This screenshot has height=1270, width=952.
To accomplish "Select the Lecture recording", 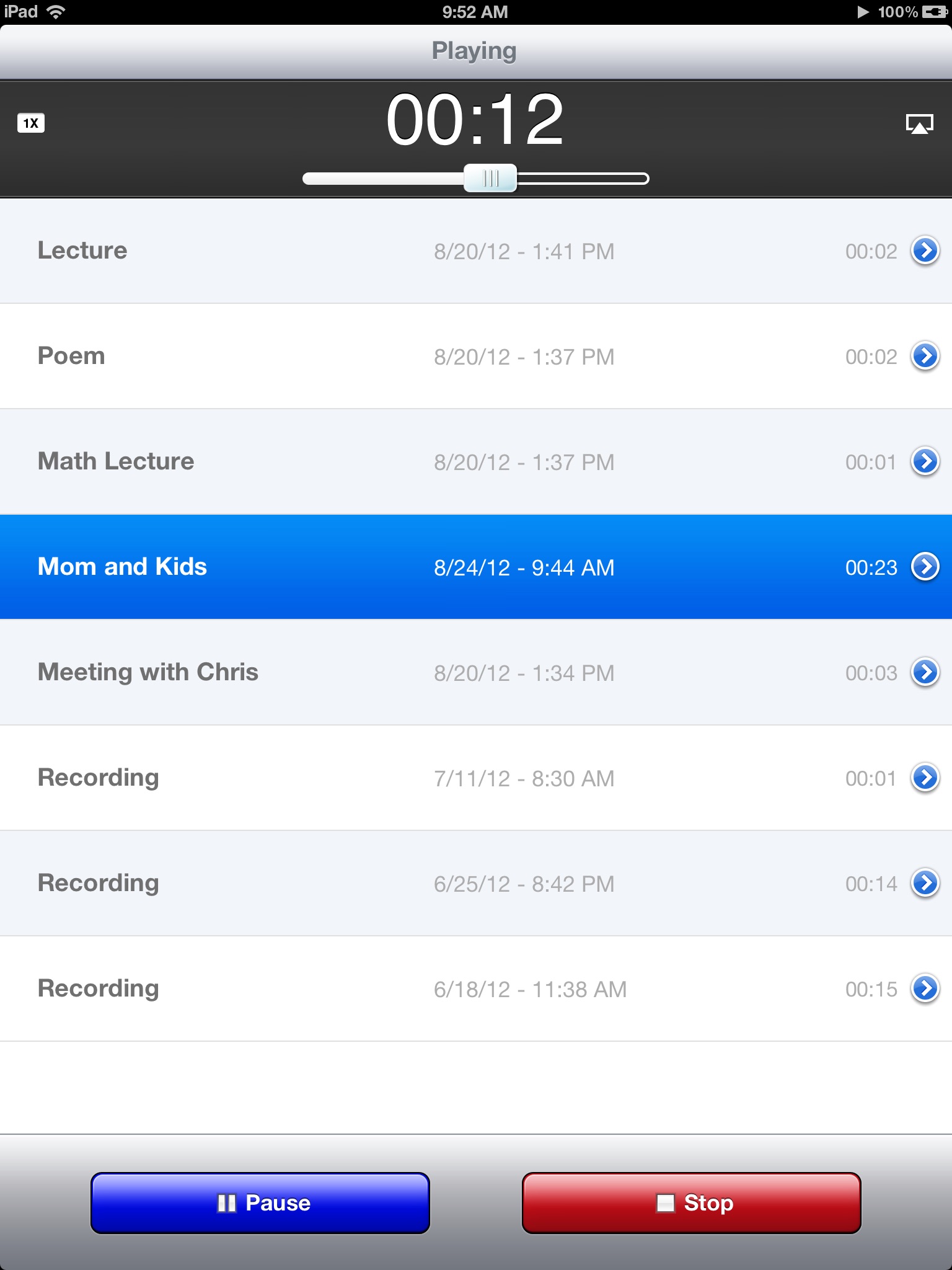I will pyautogui.click(x=476, y=251).
